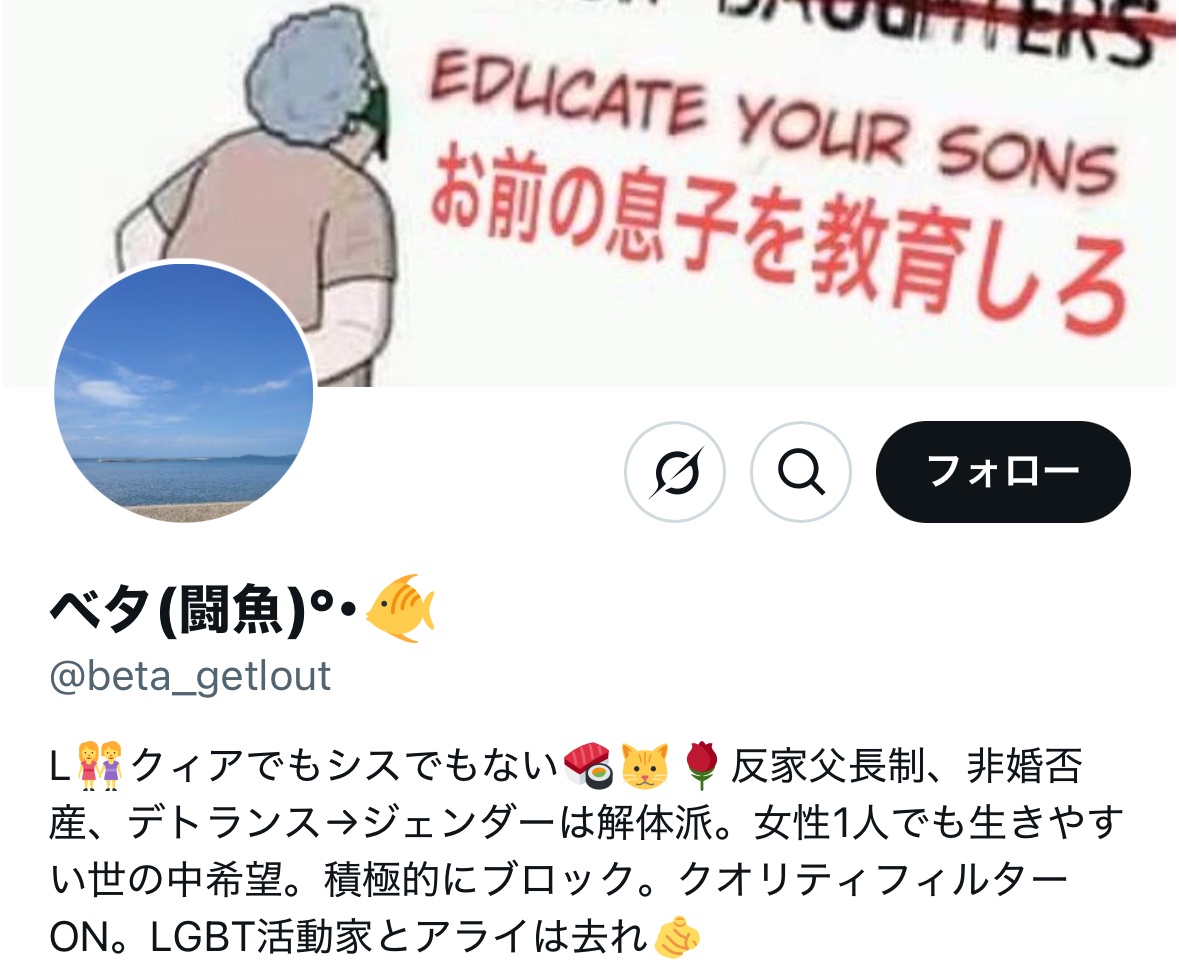Tap the Grok icon button
The image size is (1179, 976).
pos(674,471)
